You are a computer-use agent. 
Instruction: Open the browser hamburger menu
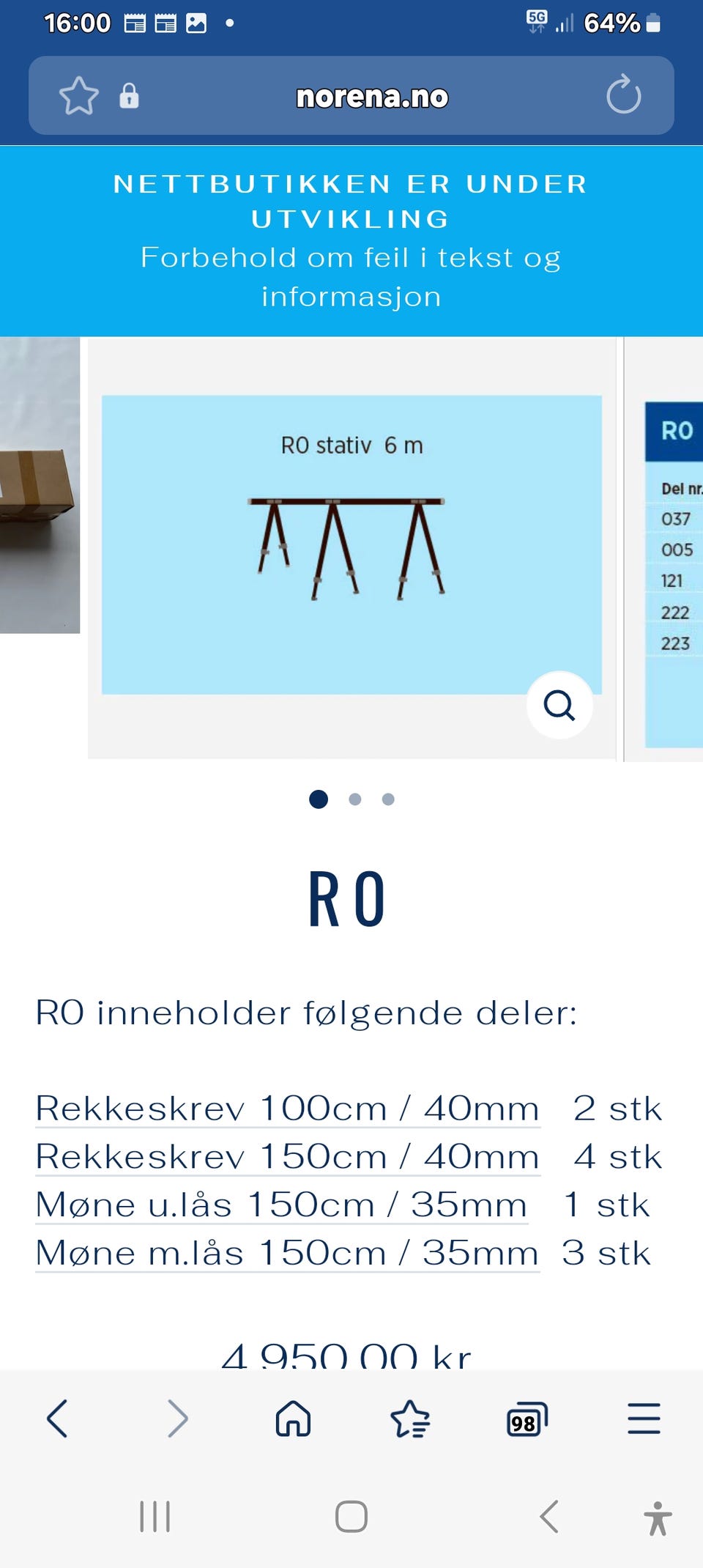coord(642,1419)
